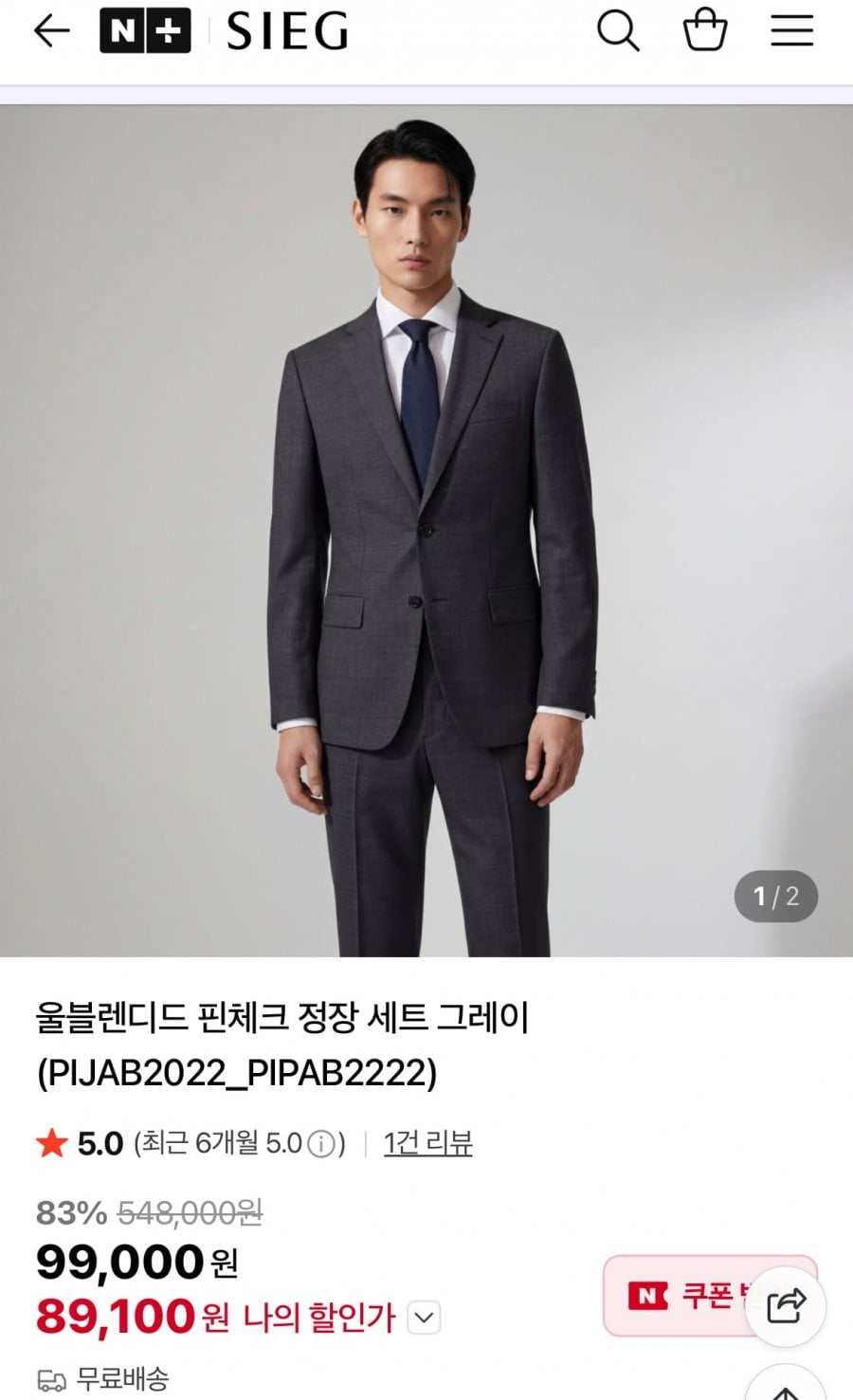Open the hamburger menu

791,31
